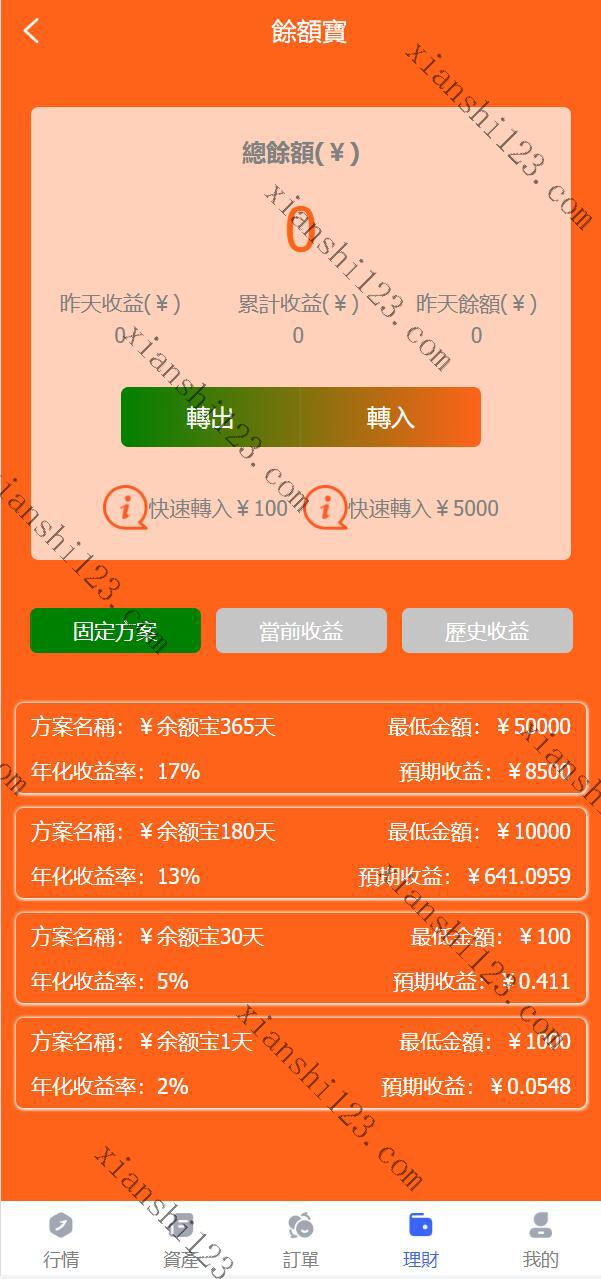The width and height of the screenshot is (601, 1279).
Task: Switch to 歷史收益 tab
Action: tap(487, 631)
